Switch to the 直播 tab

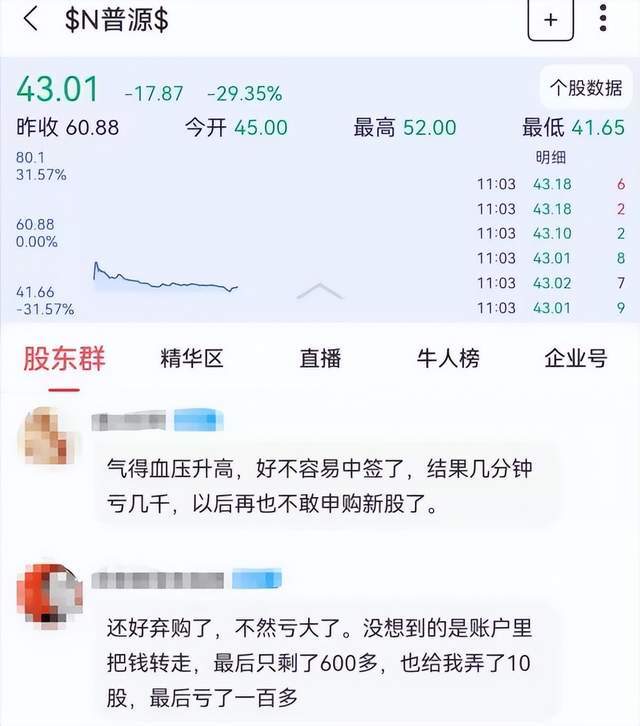(x=320, y=359)
